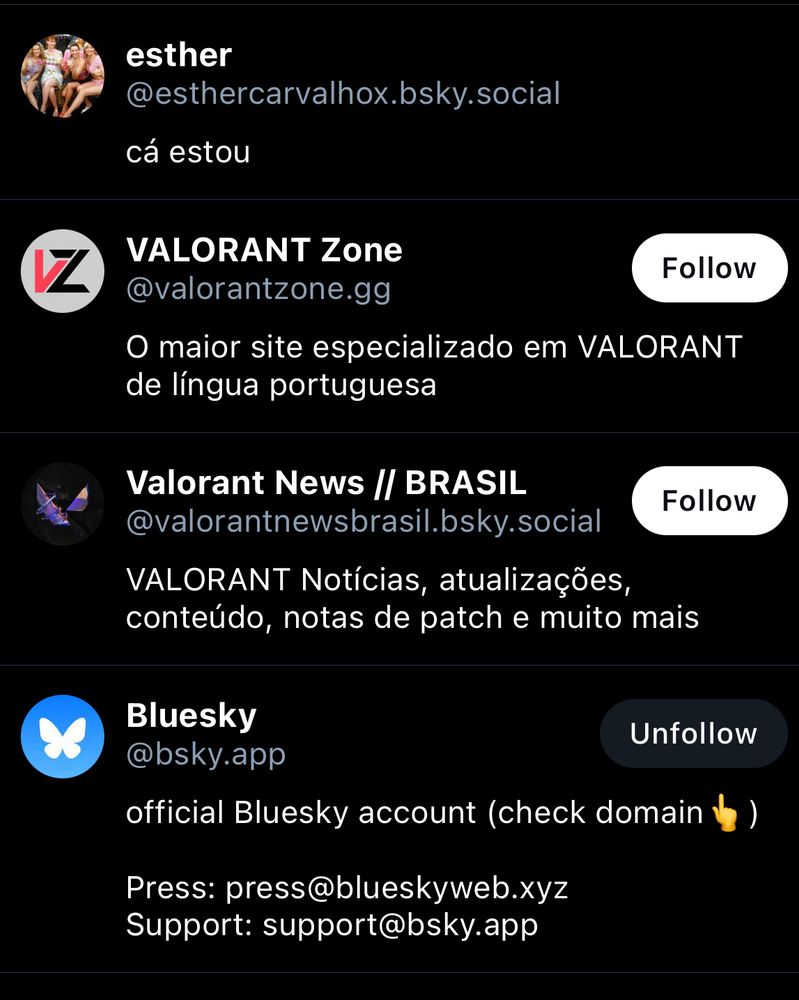The height and width of the screenshot is (1000, 799).
Task: Follow VALORANT Zone account
Action: point(709,268)
